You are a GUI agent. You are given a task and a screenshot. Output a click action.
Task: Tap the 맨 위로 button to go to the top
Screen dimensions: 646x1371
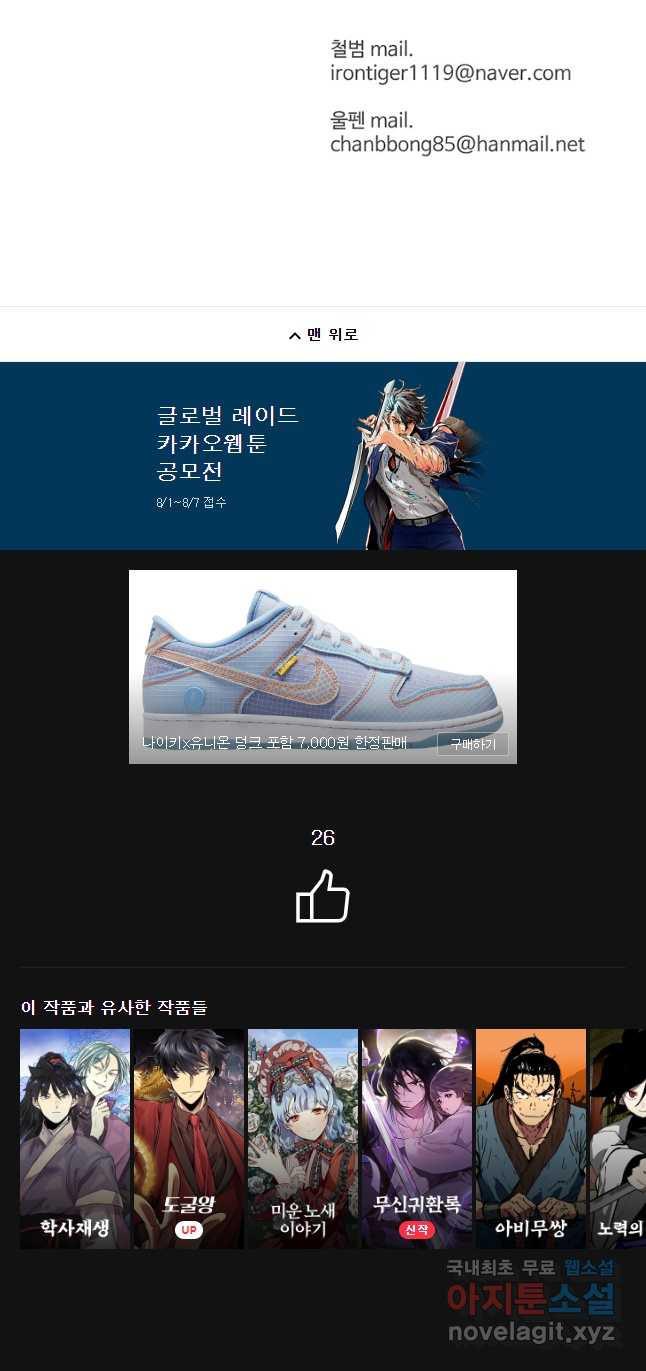pyautogui.click(x=323, y=335)
